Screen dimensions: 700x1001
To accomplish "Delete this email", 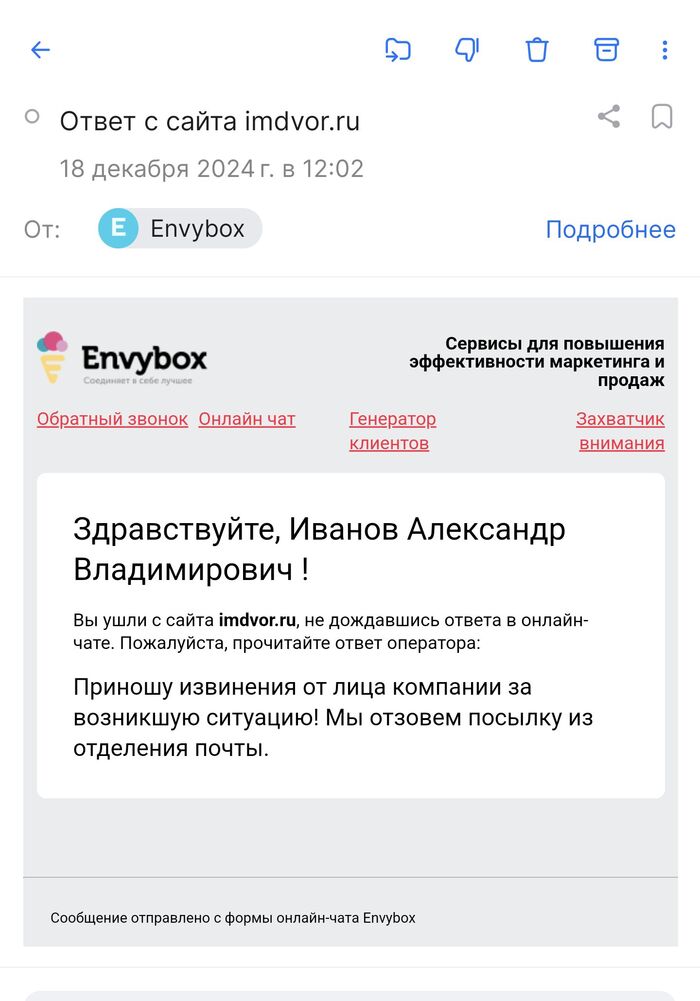I will [537, 50].
